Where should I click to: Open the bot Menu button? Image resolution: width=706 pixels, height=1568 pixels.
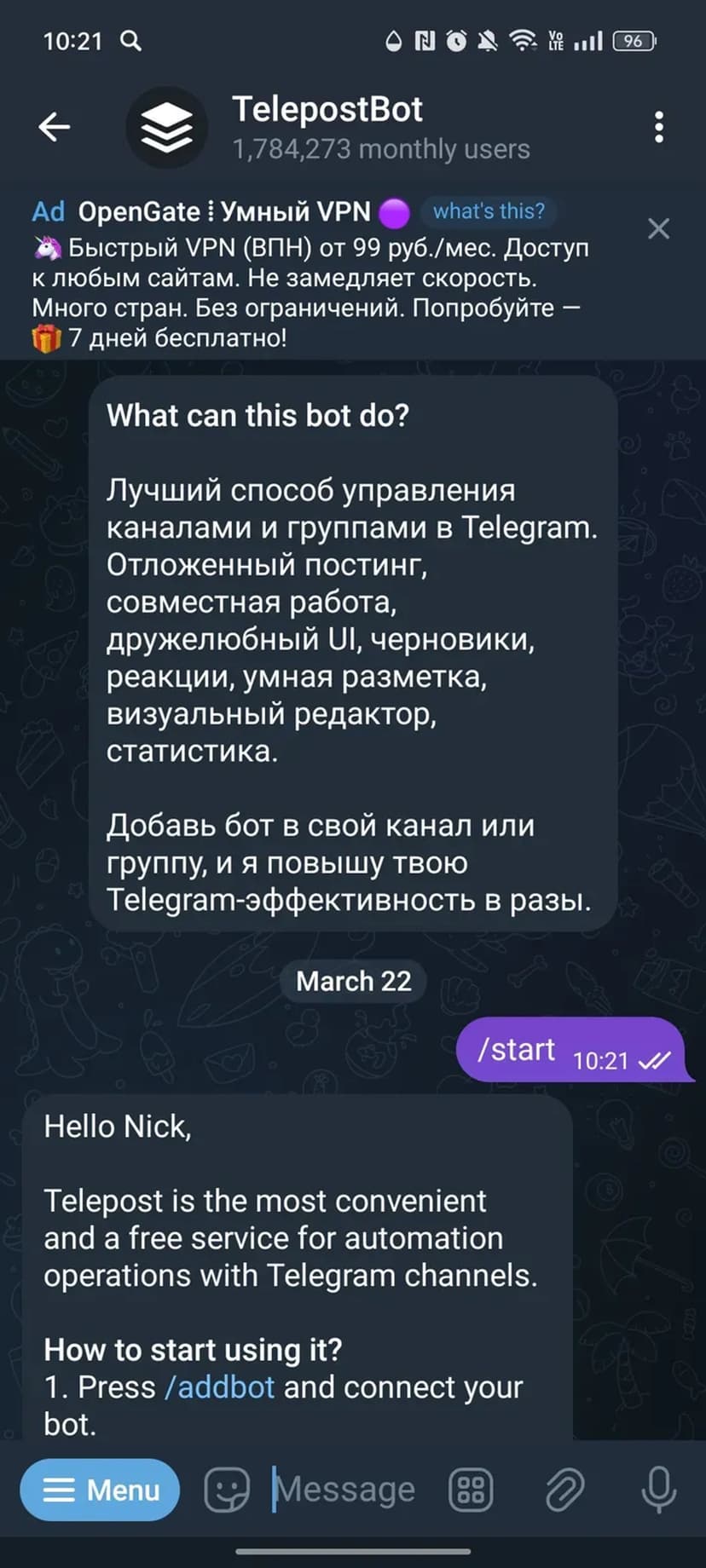(x=101, y=1490)
